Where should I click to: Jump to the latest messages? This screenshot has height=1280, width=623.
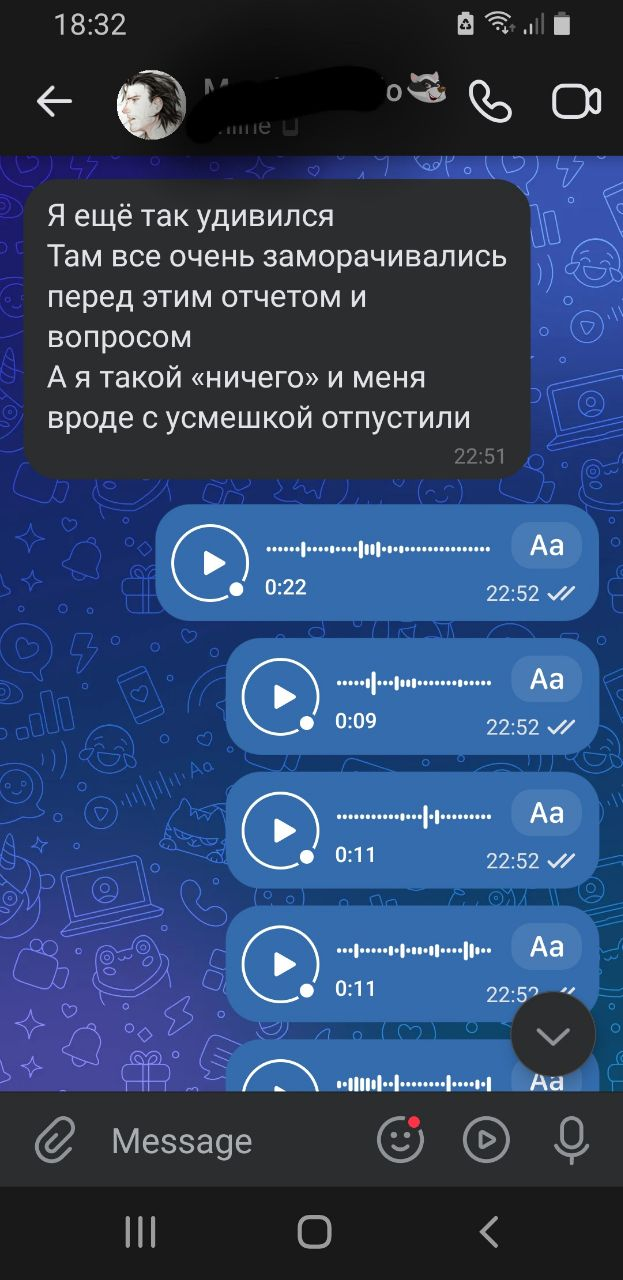click(553, 1035)
